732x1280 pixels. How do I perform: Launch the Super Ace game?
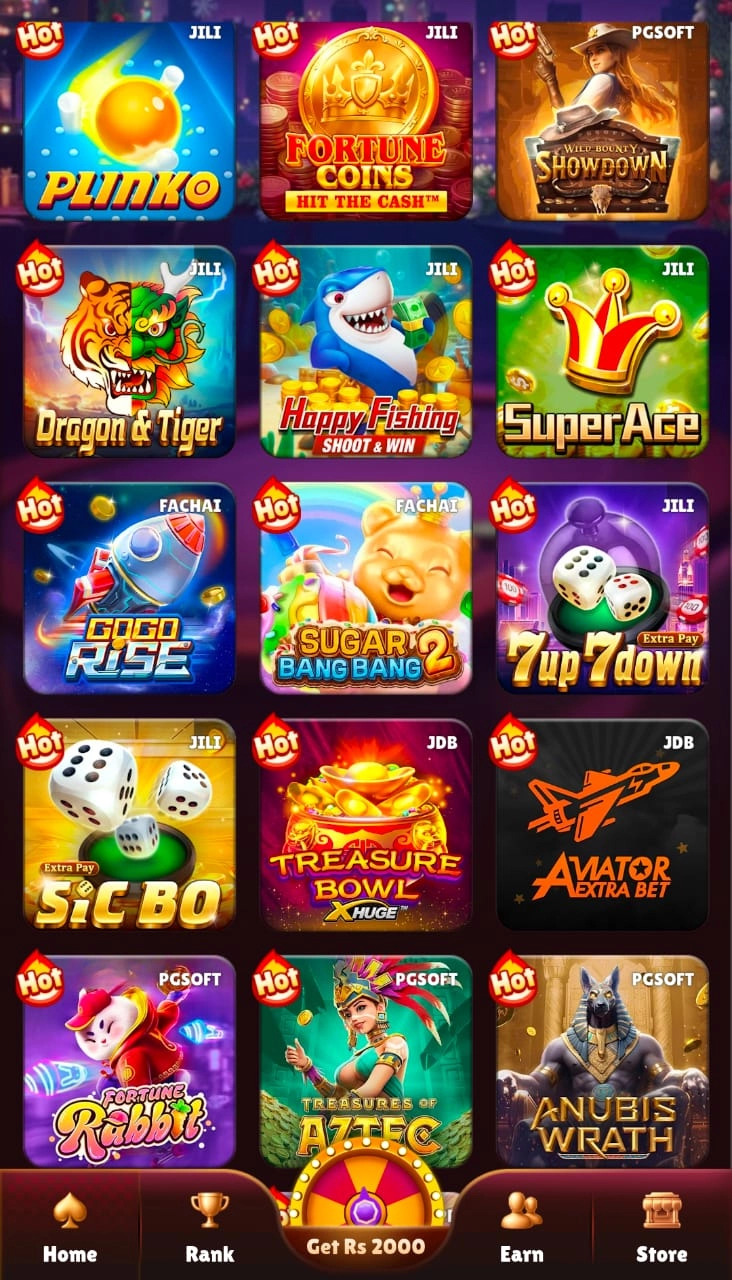(602, 358)
